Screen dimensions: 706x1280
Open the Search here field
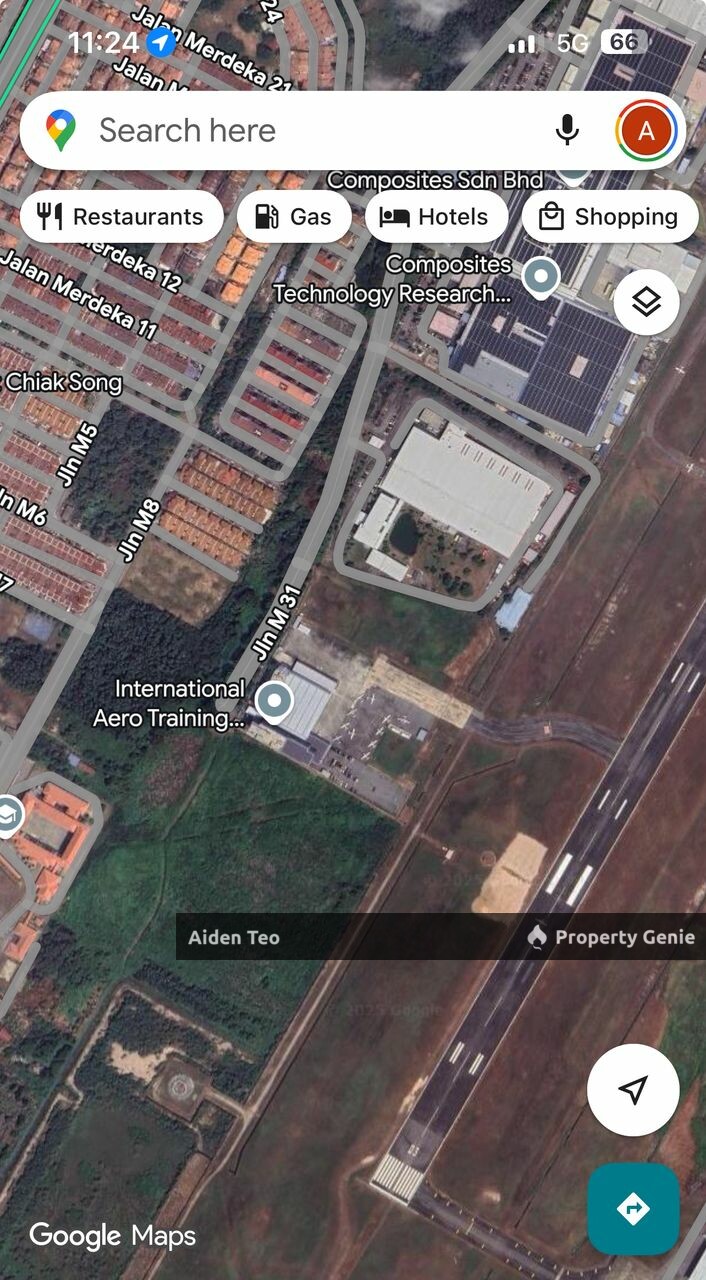300,131
